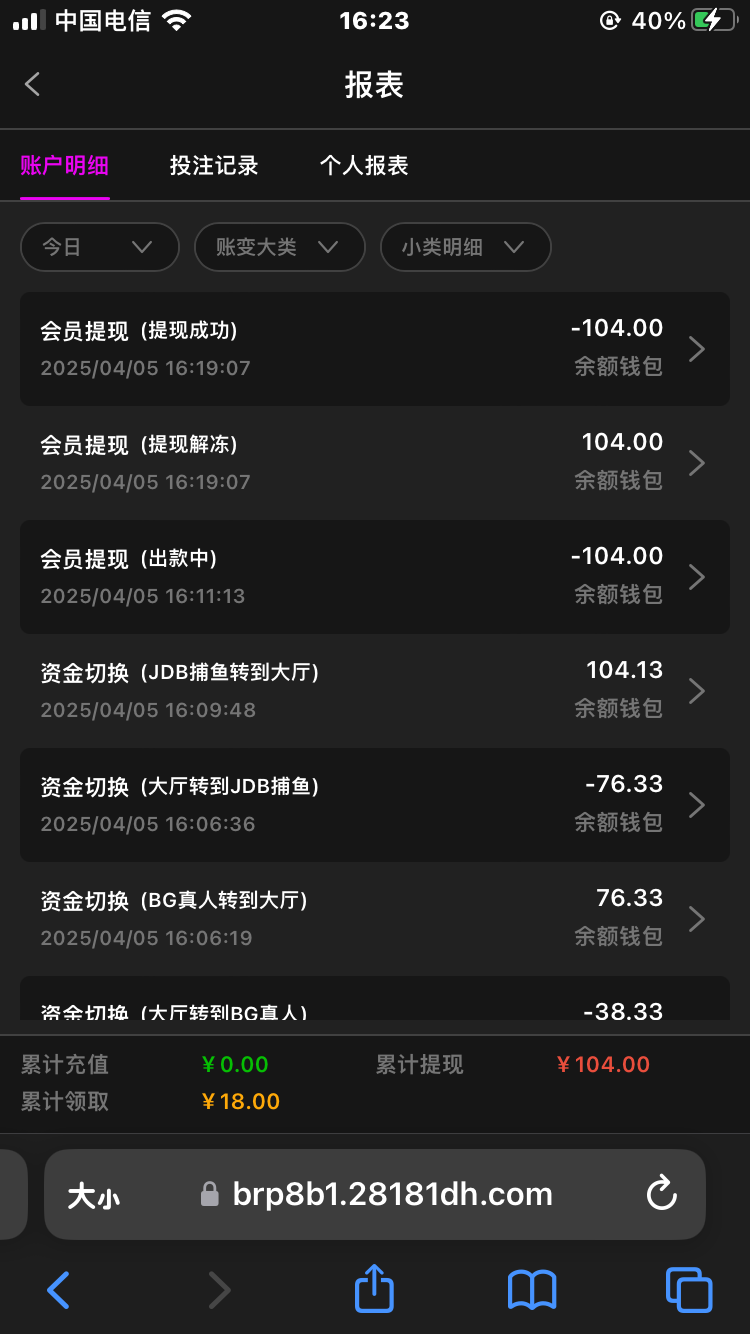
Task: Switch to the 投注记录 tab
Action: coord(214,165)
